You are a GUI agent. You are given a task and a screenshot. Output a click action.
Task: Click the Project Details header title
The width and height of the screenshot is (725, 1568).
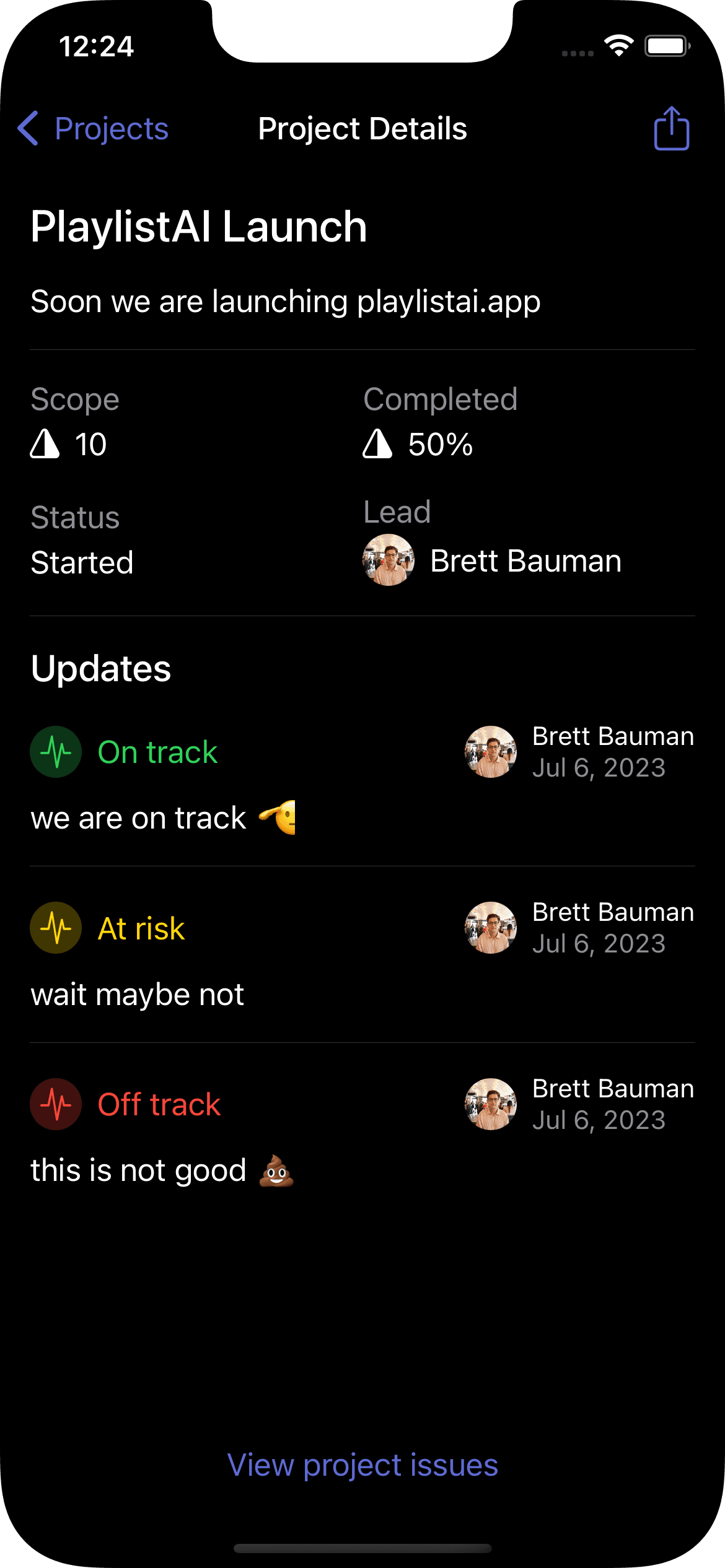pyautogui.click(x=362, y=129)
